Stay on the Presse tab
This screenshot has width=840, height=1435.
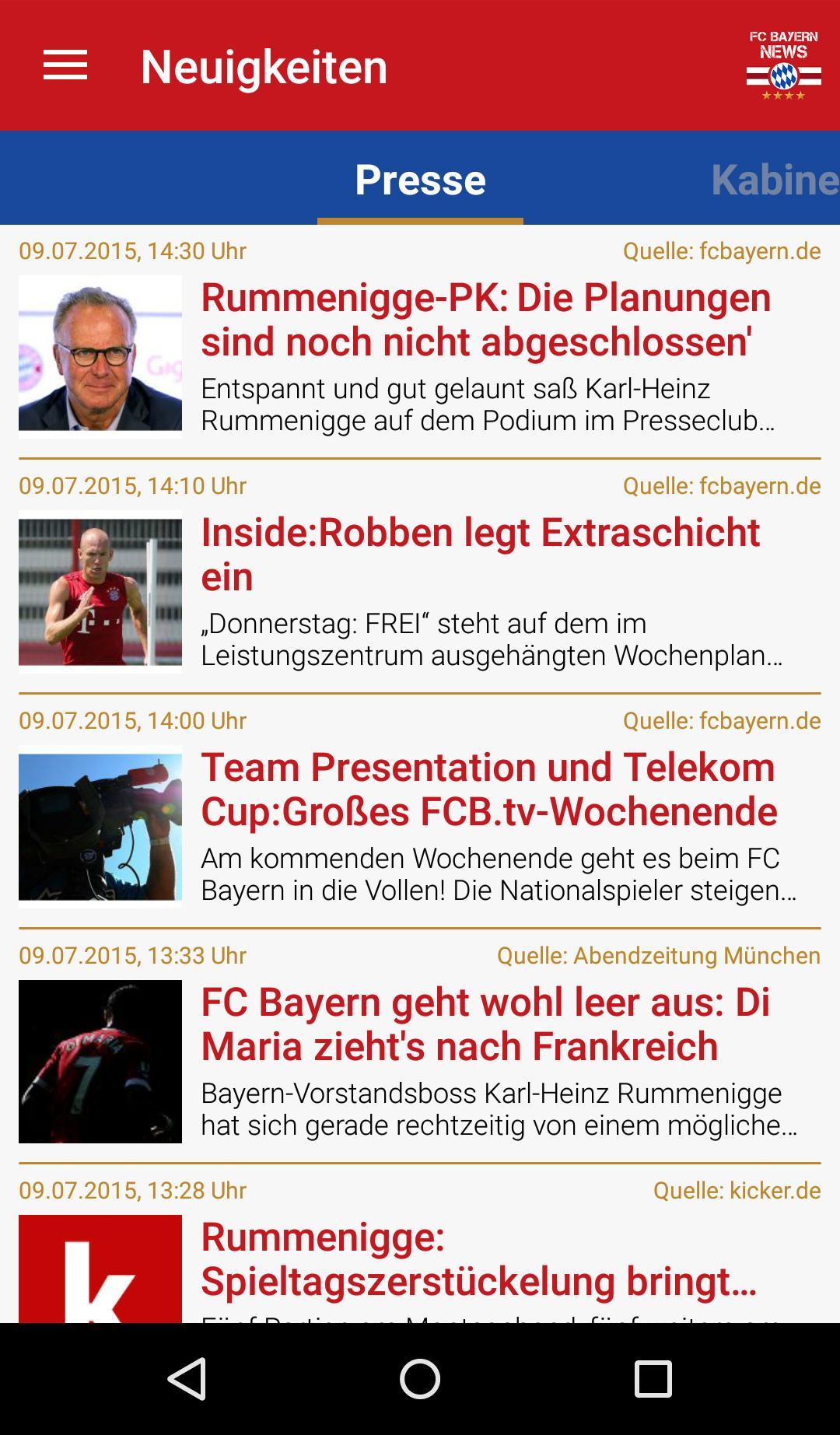(420, 179)
